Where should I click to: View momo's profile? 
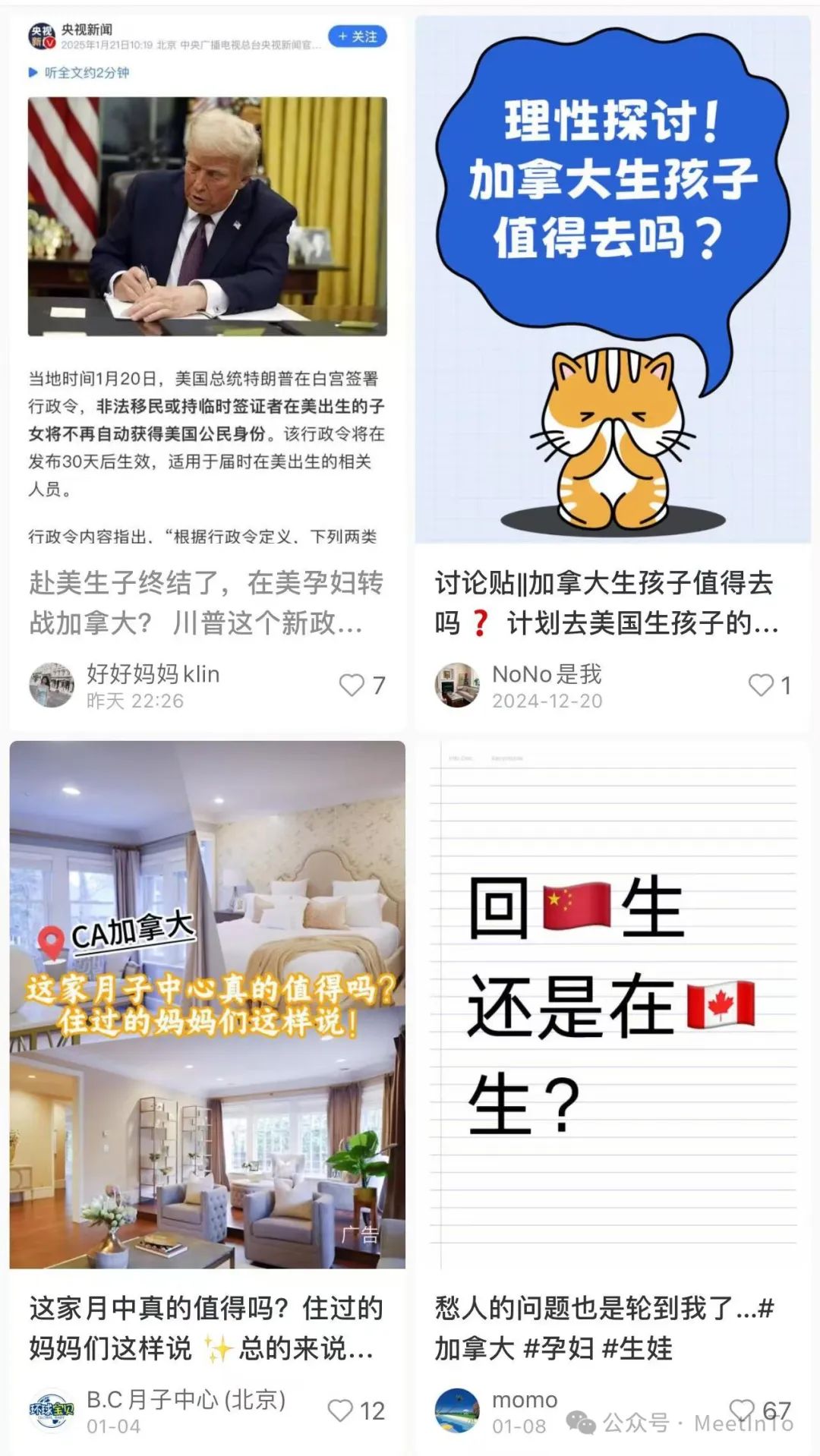point(457,1410)
